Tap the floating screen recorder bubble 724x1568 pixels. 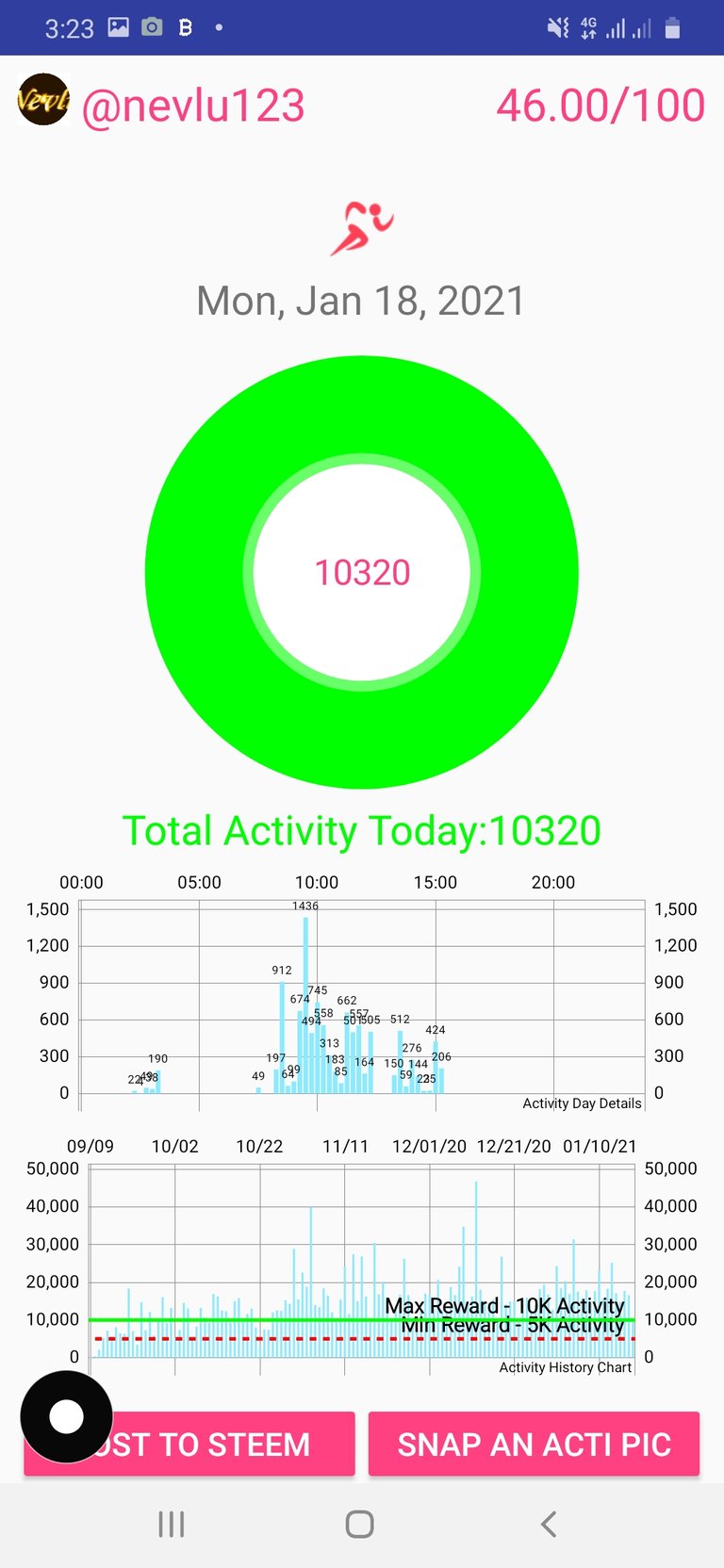(x=66, y=1416)
